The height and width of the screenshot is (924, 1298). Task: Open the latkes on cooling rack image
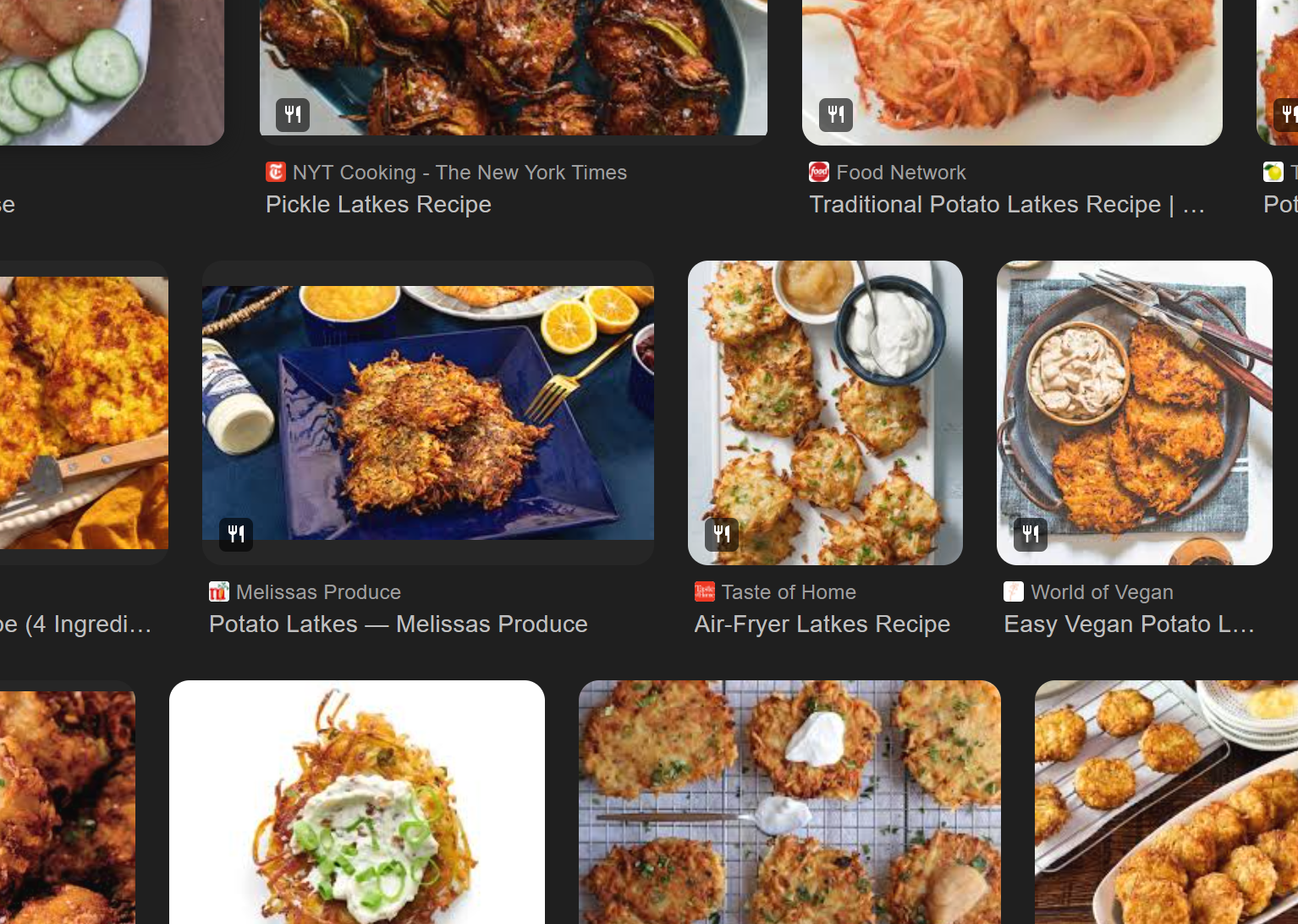pos(789,804)
